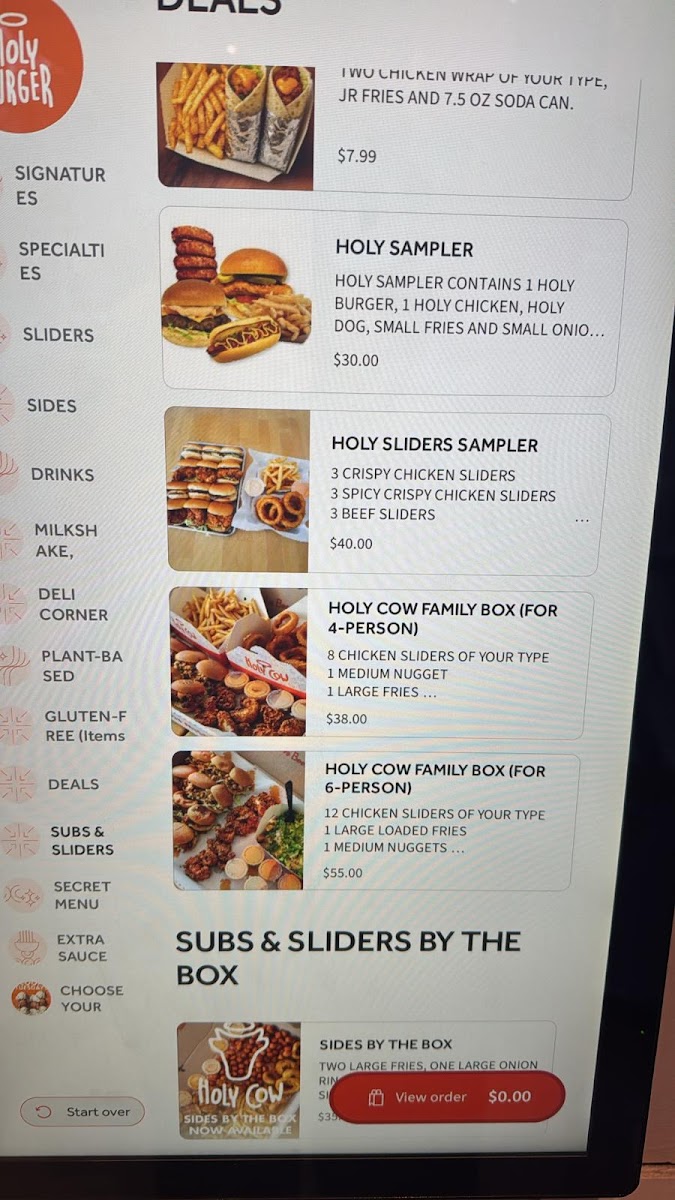Tap the Start over button
Viewport: 675px width, 1200px height.
(83, 1112)
